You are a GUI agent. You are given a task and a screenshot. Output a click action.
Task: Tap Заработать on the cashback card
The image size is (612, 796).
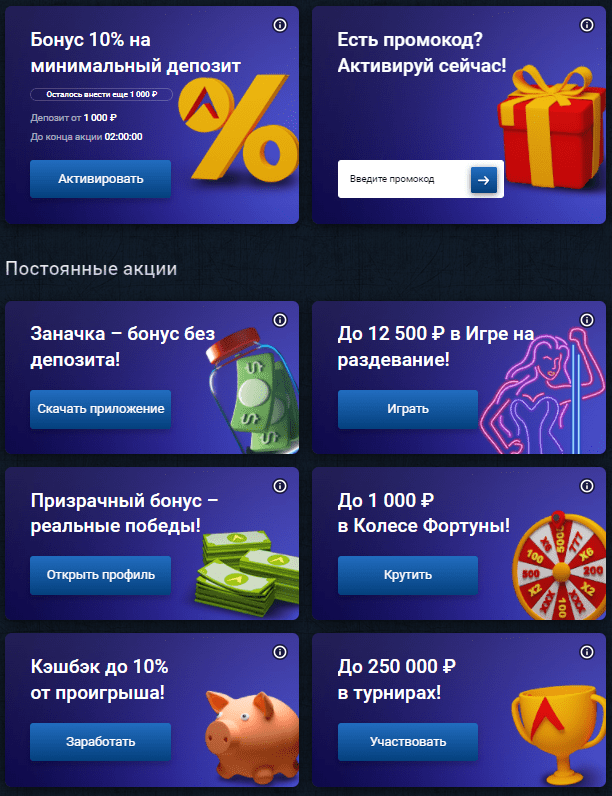point(100,742)
